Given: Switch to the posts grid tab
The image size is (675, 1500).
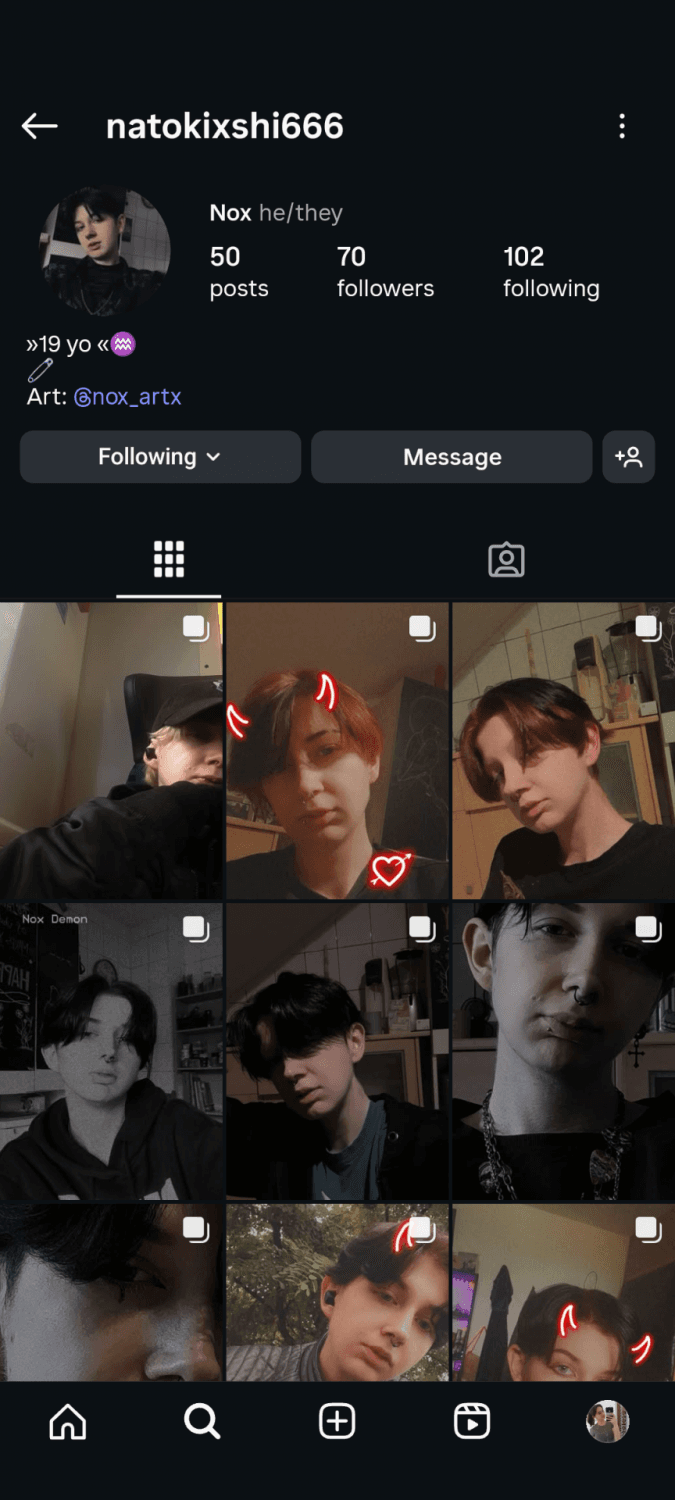Looking at the screenshot, I should pyautogui.click(x=168, y=560).
